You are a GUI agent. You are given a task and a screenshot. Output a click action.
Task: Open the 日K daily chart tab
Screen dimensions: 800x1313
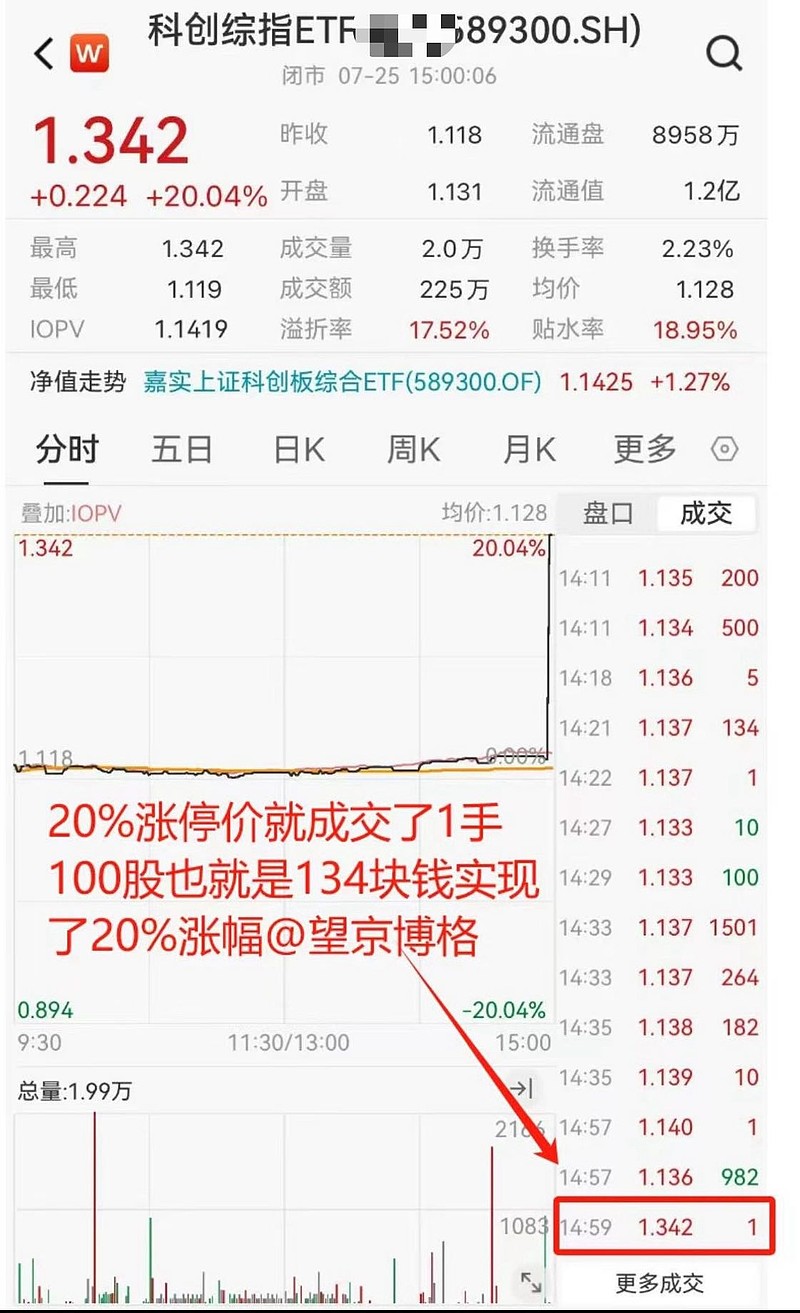[x=296, y=450]
